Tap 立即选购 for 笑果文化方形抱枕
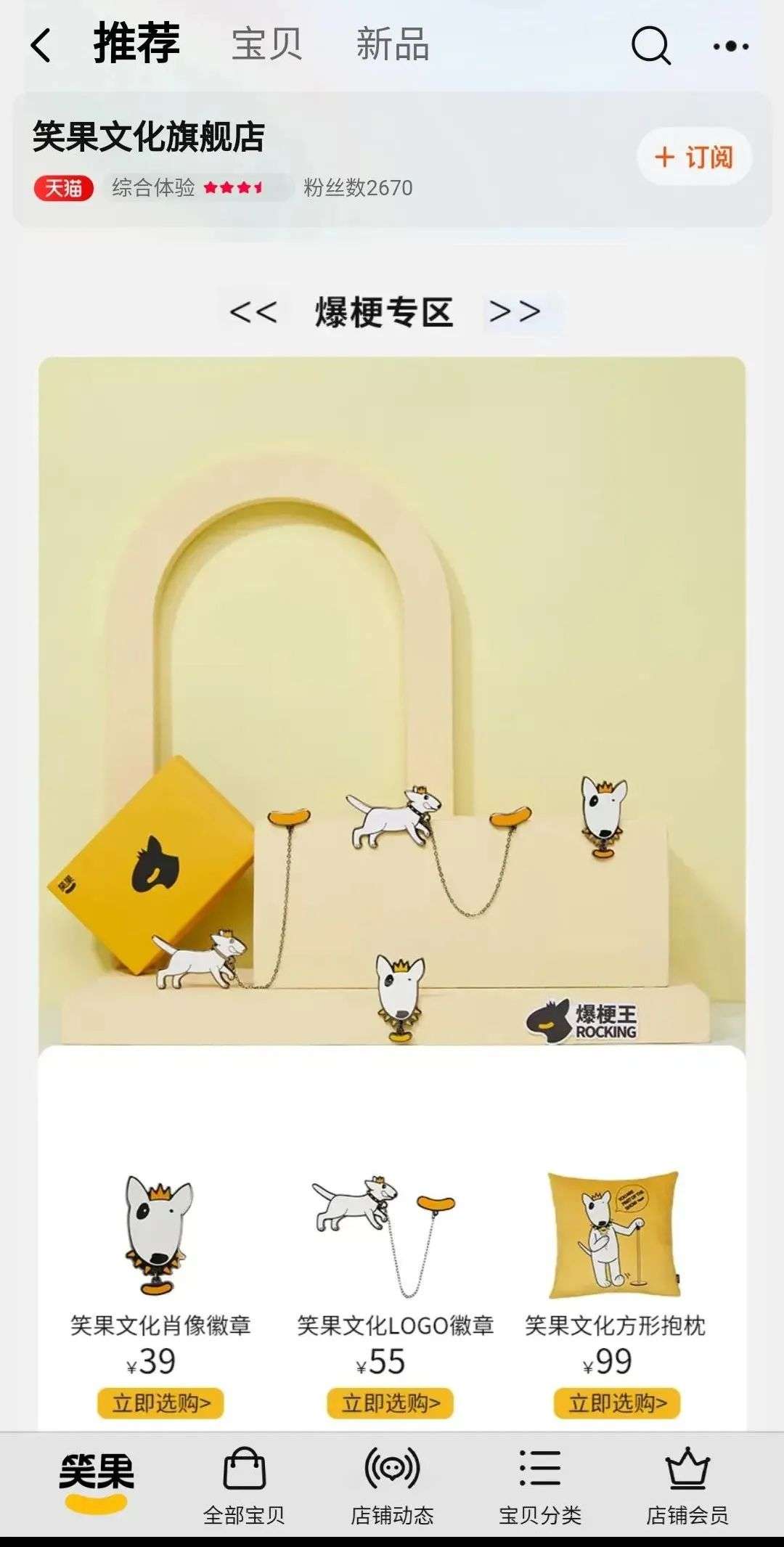The width and height of the screenshot is (784, 1547). [x=617, y=1403]
